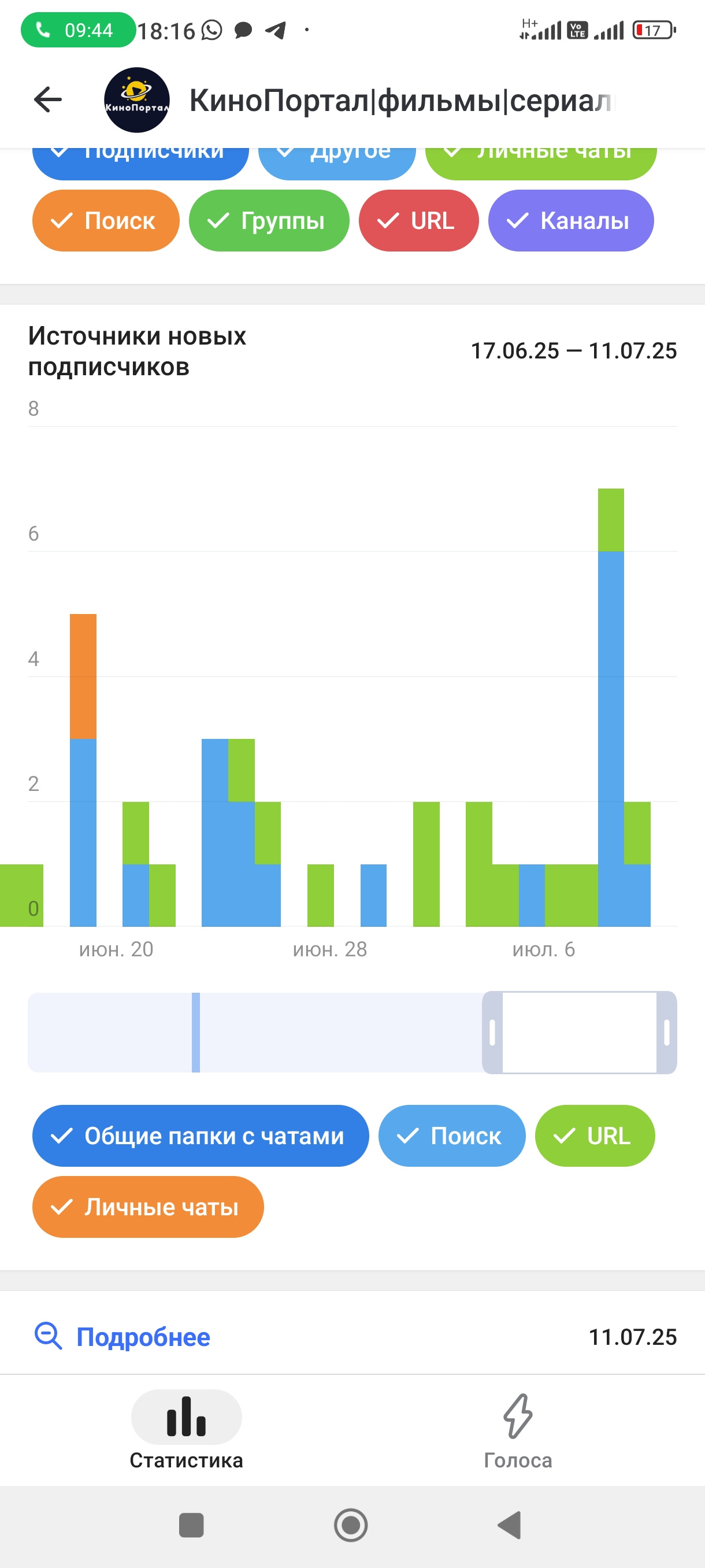The height and width of the screenshot is (1568, 705).
Task: Tap the chart range selector window
Action: tap(579, 1033)
